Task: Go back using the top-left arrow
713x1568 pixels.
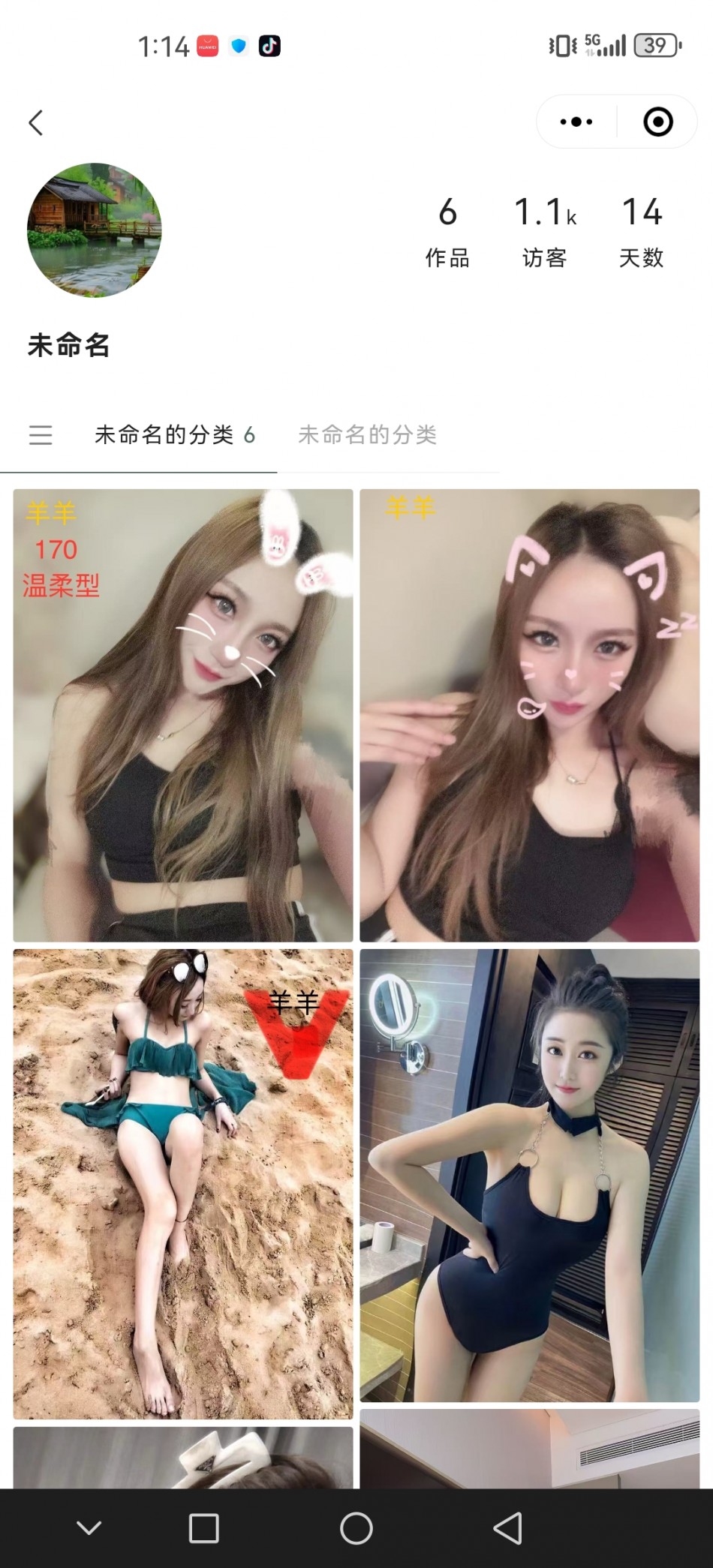Action: 35,122
